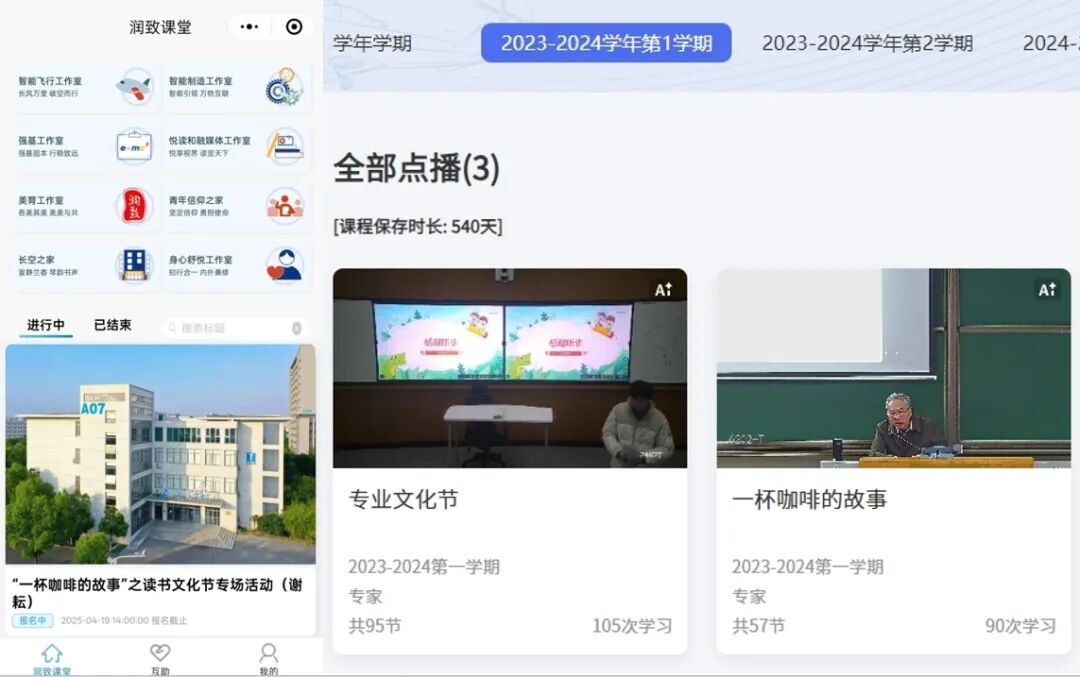Open 悦读和融媒体工作室 studio
The height and width of the screenshot is (677, 1080).
pyautogui.click(x=236, y=146)
